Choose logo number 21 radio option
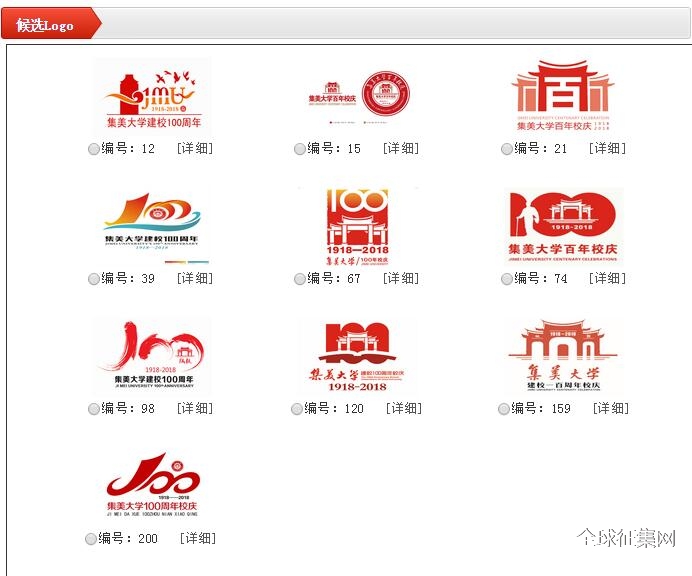Screen dimensions: 692x576 point(507,149)
